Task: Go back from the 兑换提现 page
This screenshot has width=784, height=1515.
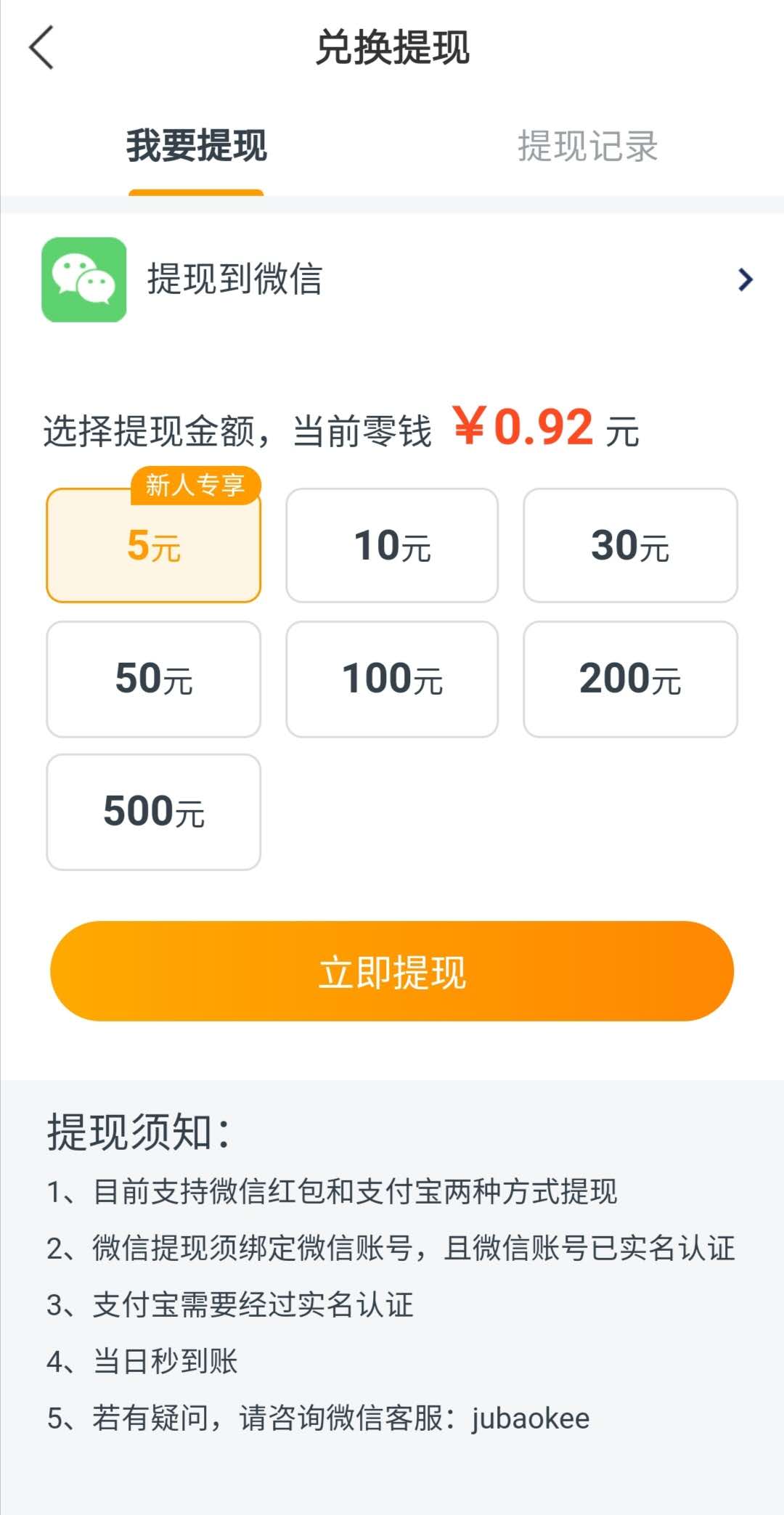Action: tap(41, 48)
